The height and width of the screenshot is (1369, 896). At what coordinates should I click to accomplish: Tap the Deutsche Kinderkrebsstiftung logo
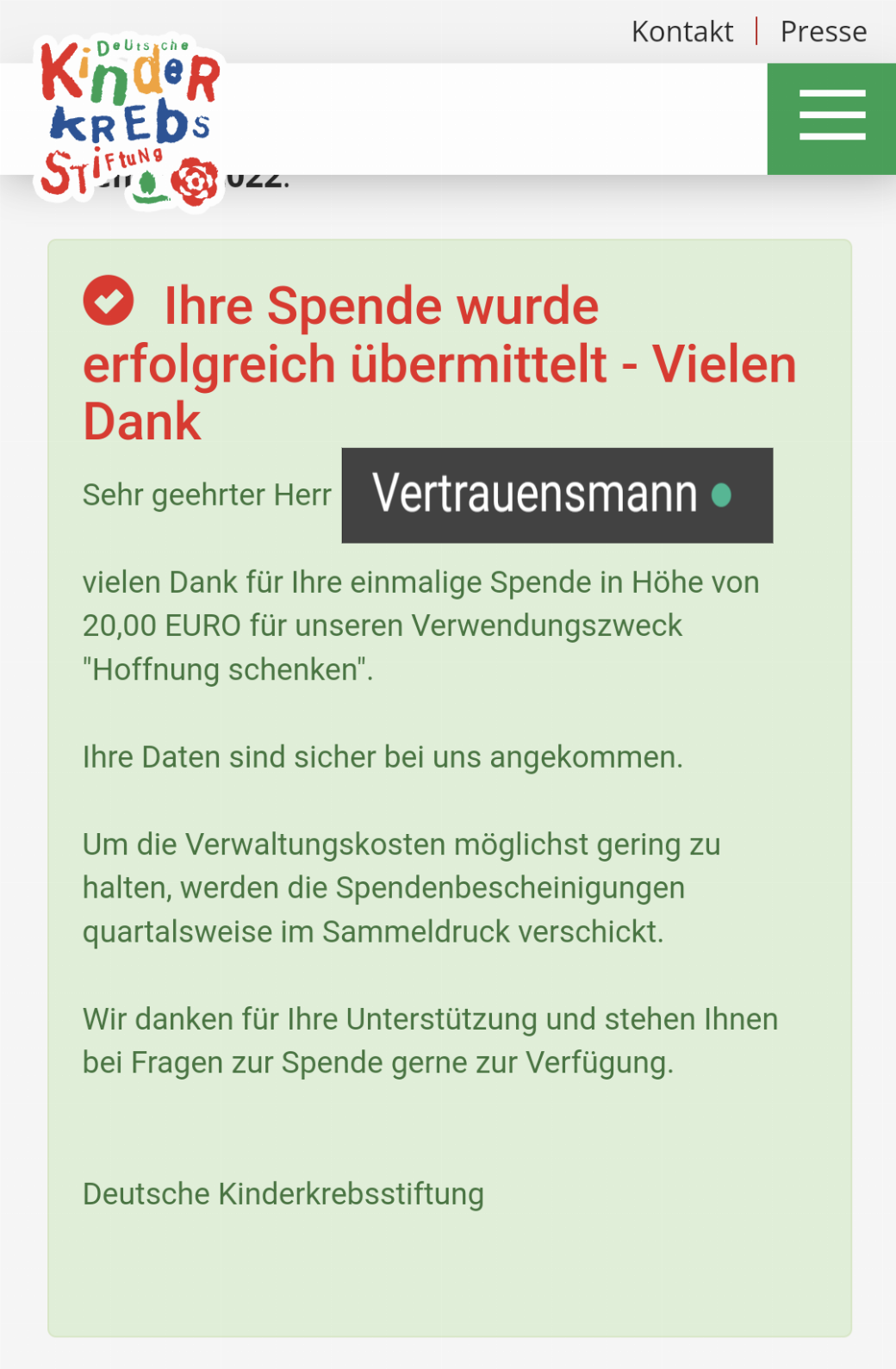(x=129, y=121)
